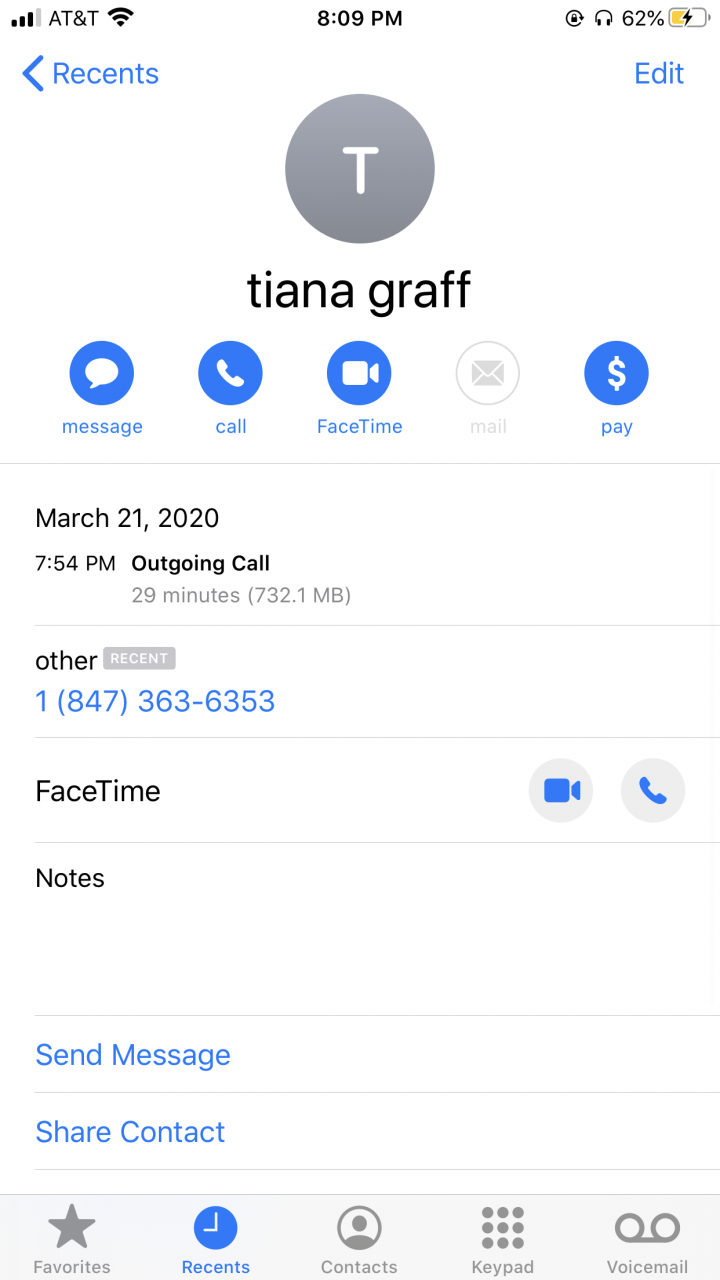View the Voicemail tab

(x=647, y=1238)
